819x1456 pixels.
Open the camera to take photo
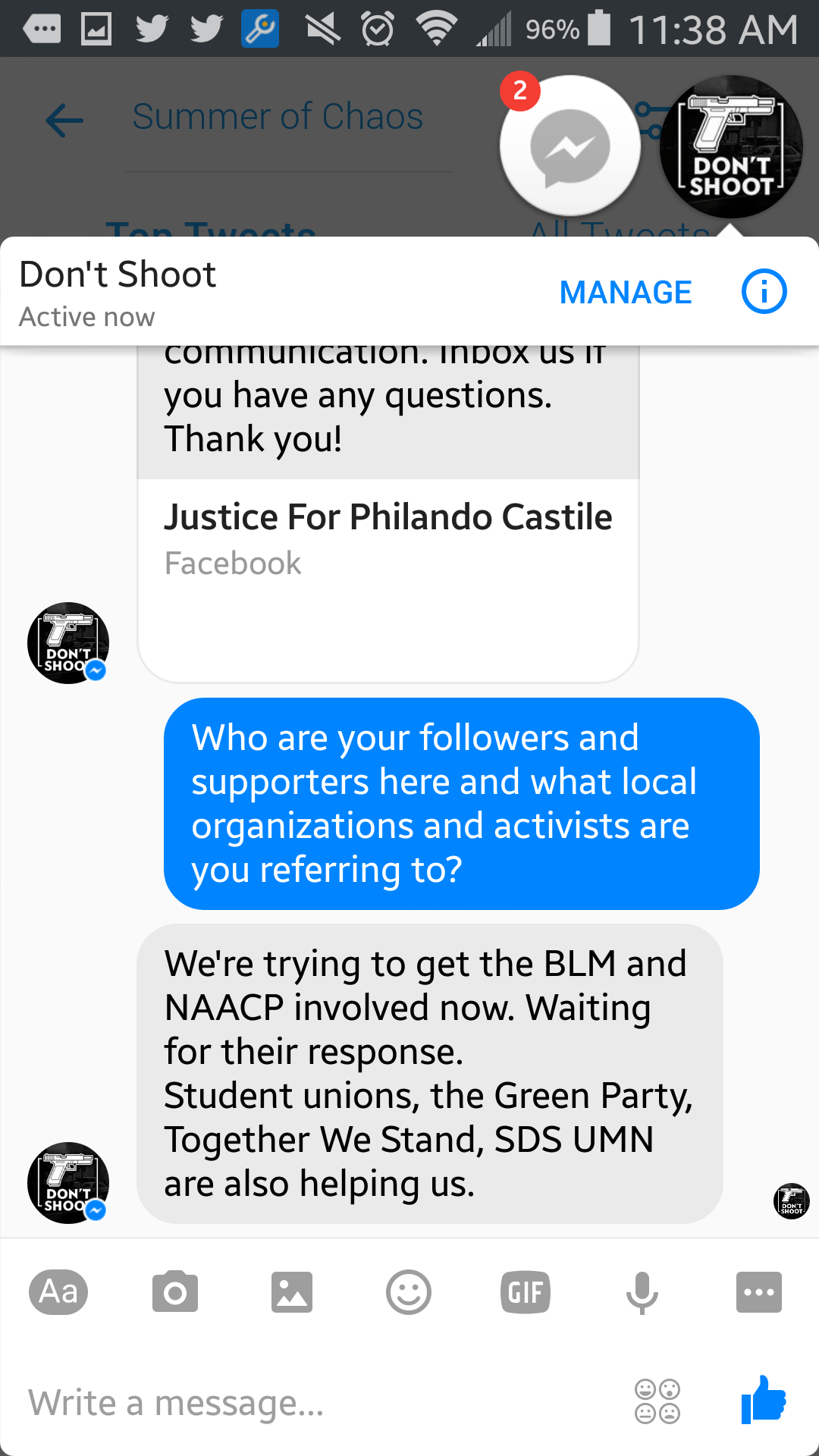(x=175, y=1291)
